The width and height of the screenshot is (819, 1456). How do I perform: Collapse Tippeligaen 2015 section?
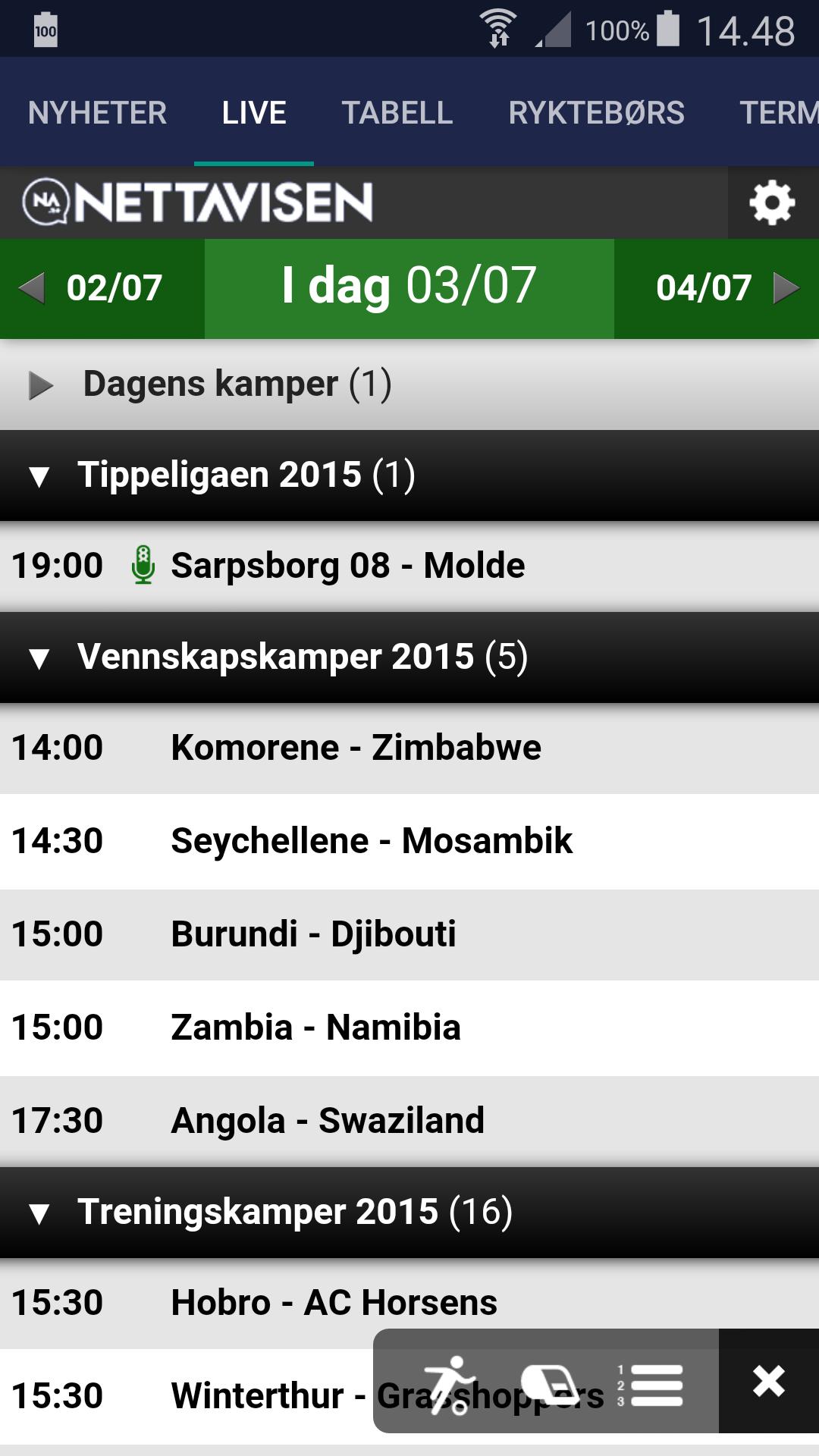coord(246,475)
